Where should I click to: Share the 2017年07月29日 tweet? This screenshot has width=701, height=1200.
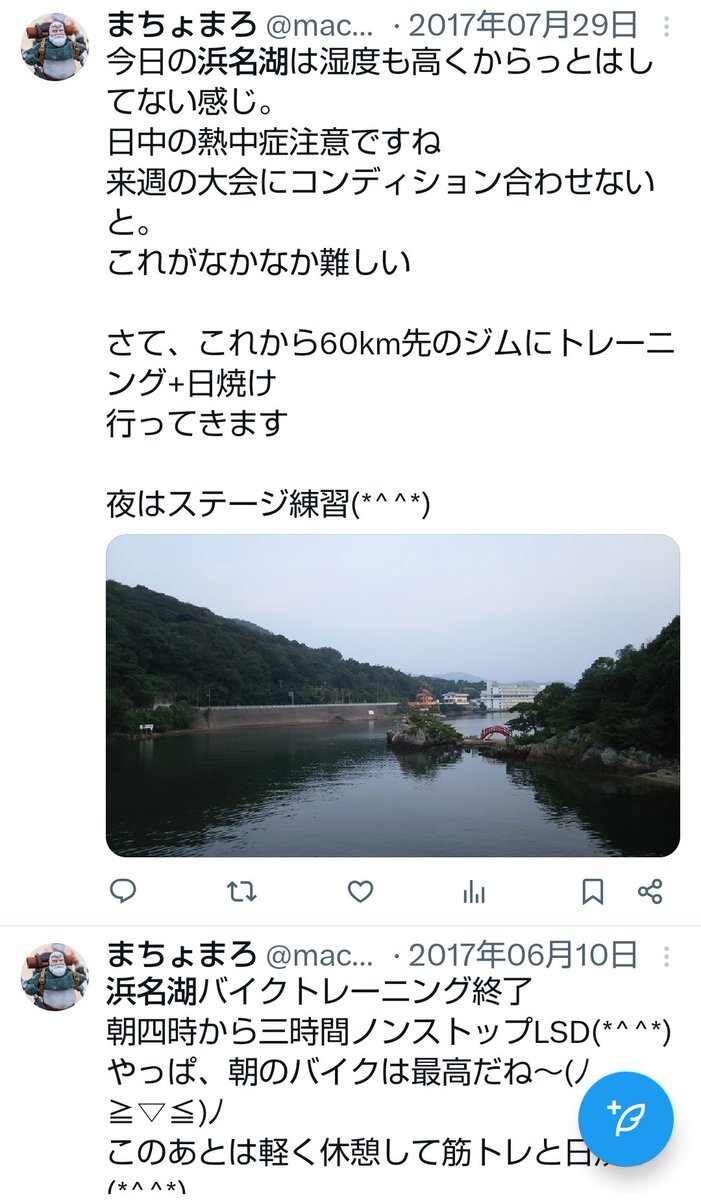(x=650, y=891)
